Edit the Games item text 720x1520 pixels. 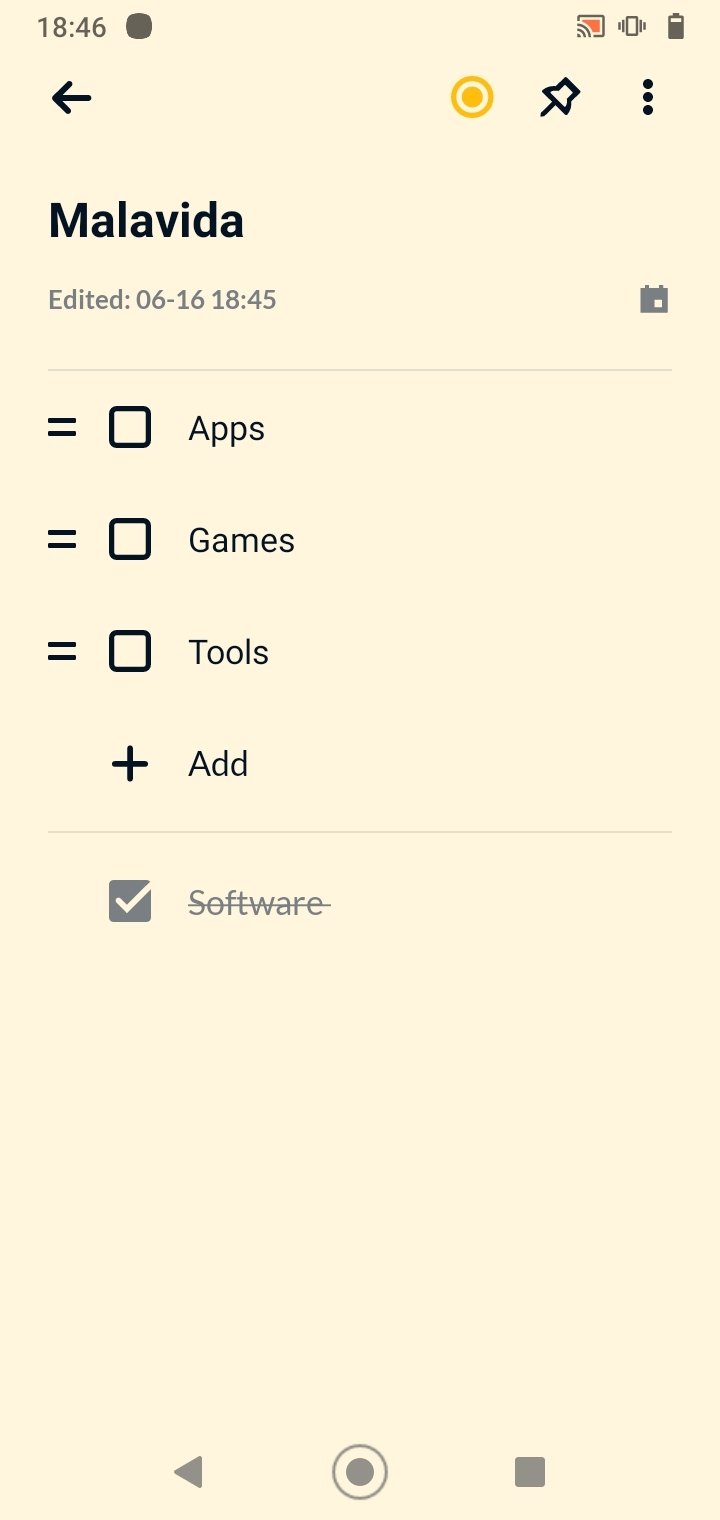point(241,541)
